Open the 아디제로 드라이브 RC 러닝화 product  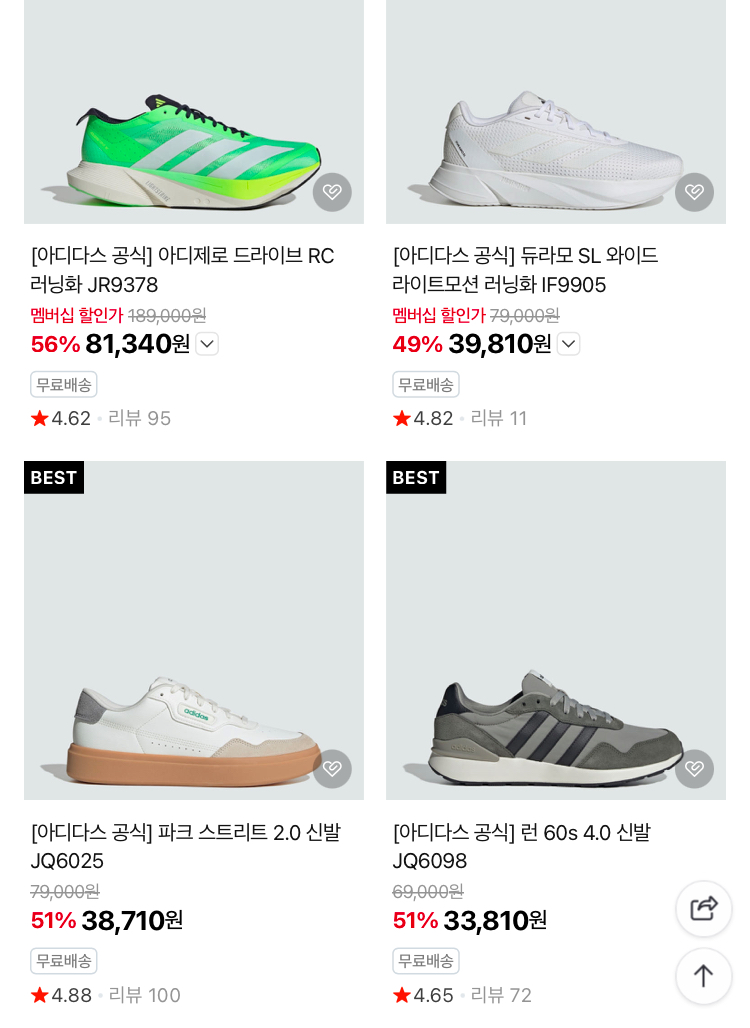(x=182, y=270)
